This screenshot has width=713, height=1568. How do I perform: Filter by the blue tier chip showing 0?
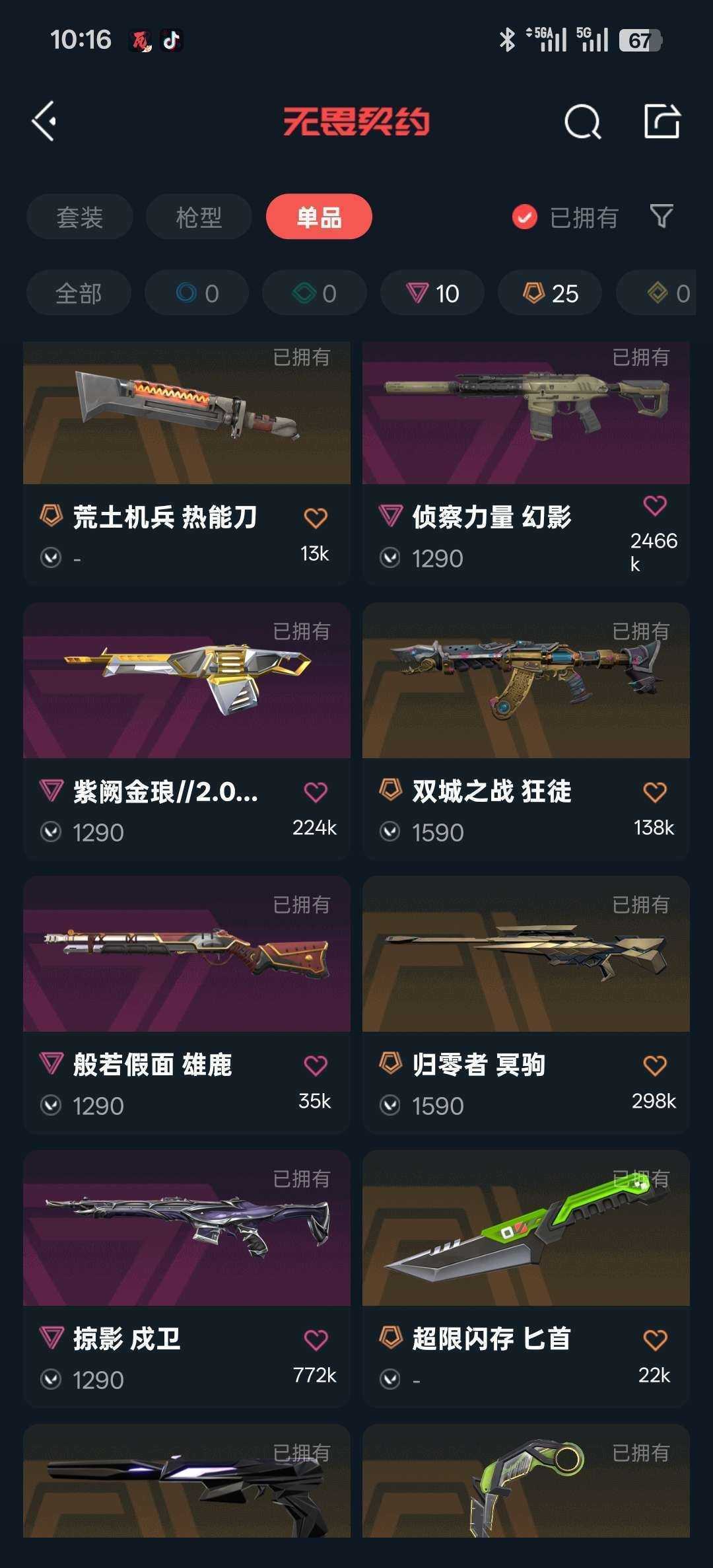click(197, 293)
